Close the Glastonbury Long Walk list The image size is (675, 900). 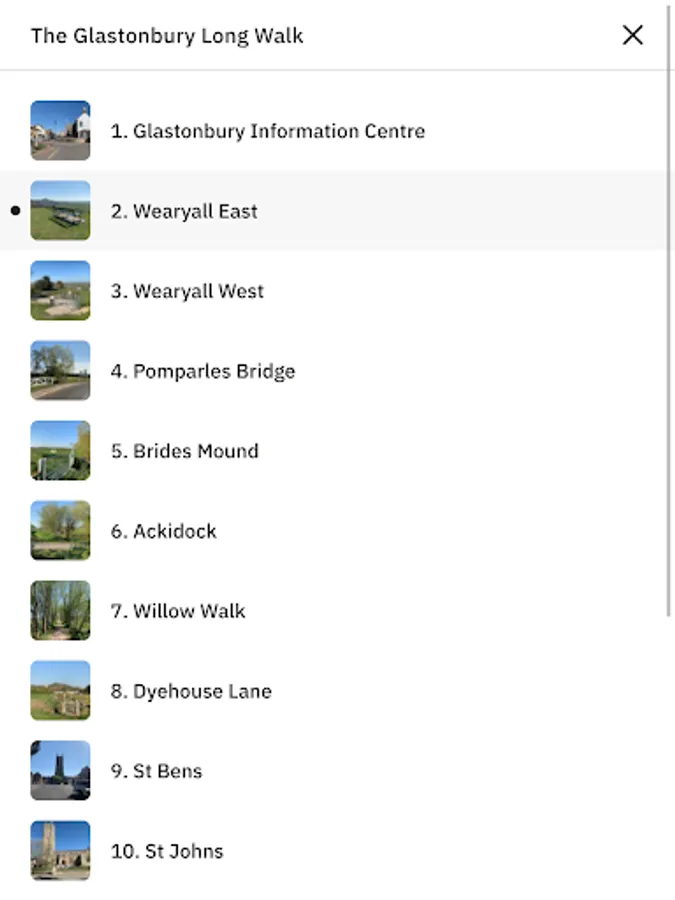[x=632, y=36]
